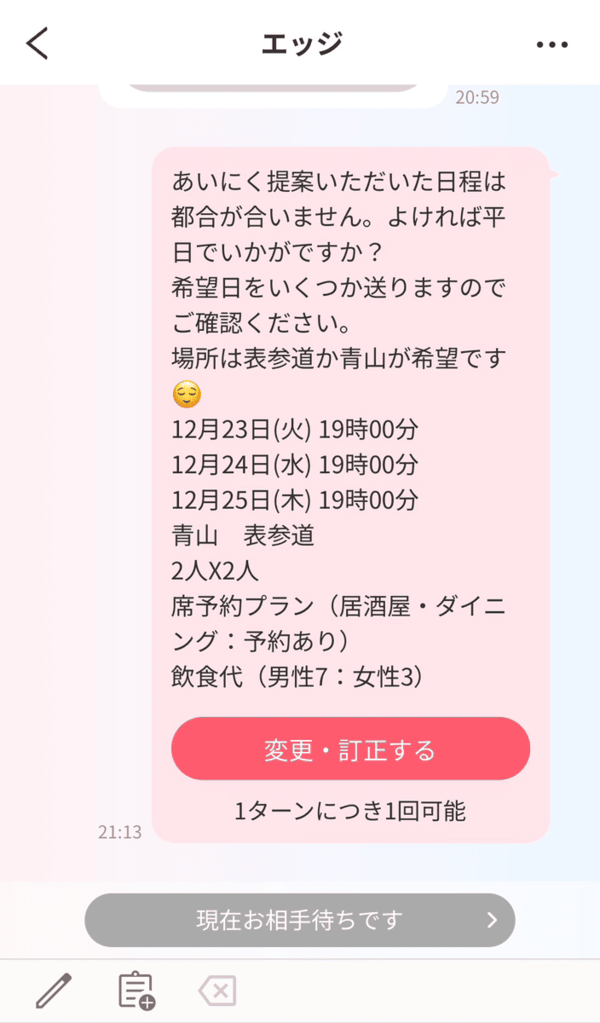Viewport: 600px width, 1023px height.
Task: Tap the 現在お相手待ちです status button
Action: (x=299, y=920)
